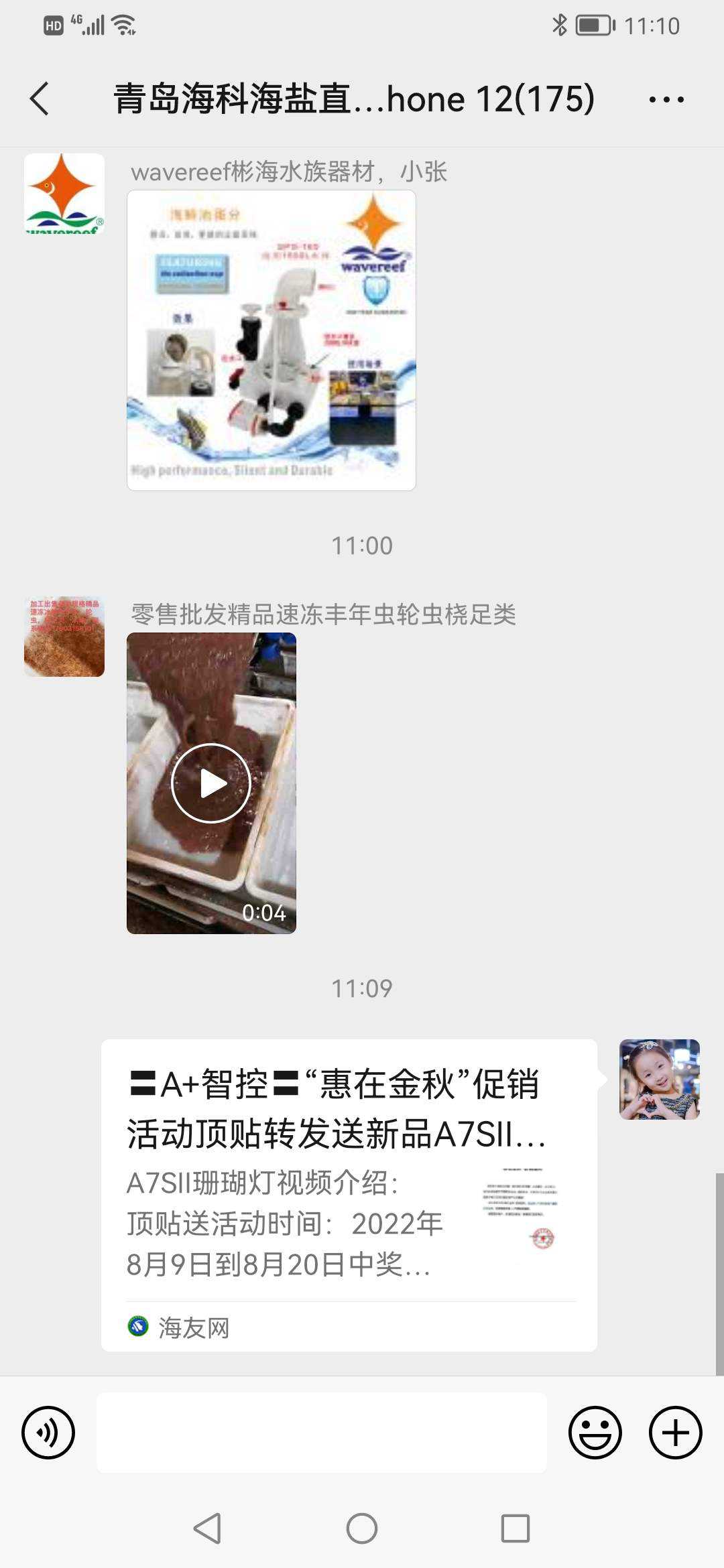Go back from the group chat
This screenshot has width=724, height=1568.
40,99
